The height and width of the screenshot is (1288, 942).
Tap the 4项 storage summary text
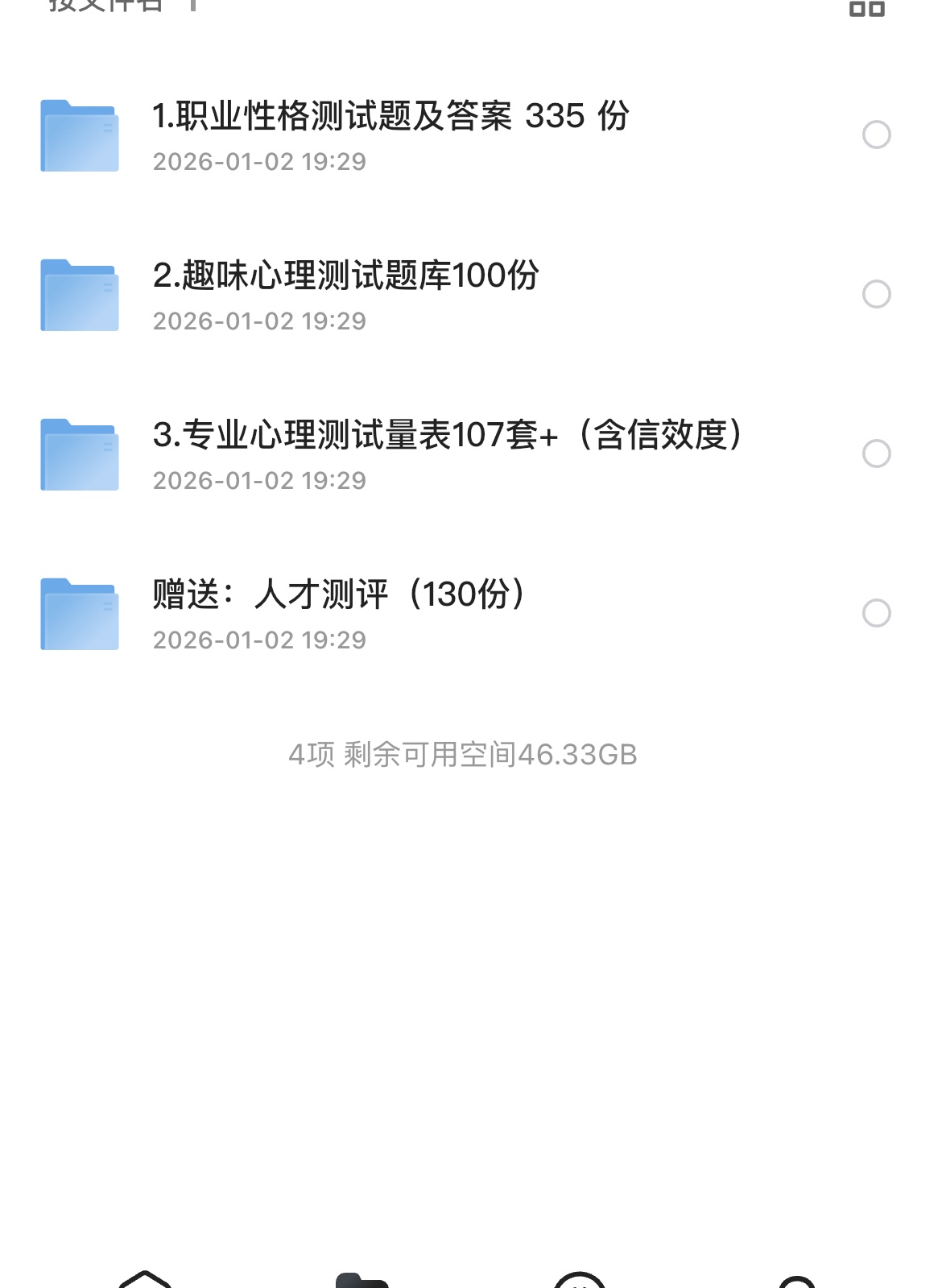click(x=463, y=755)
